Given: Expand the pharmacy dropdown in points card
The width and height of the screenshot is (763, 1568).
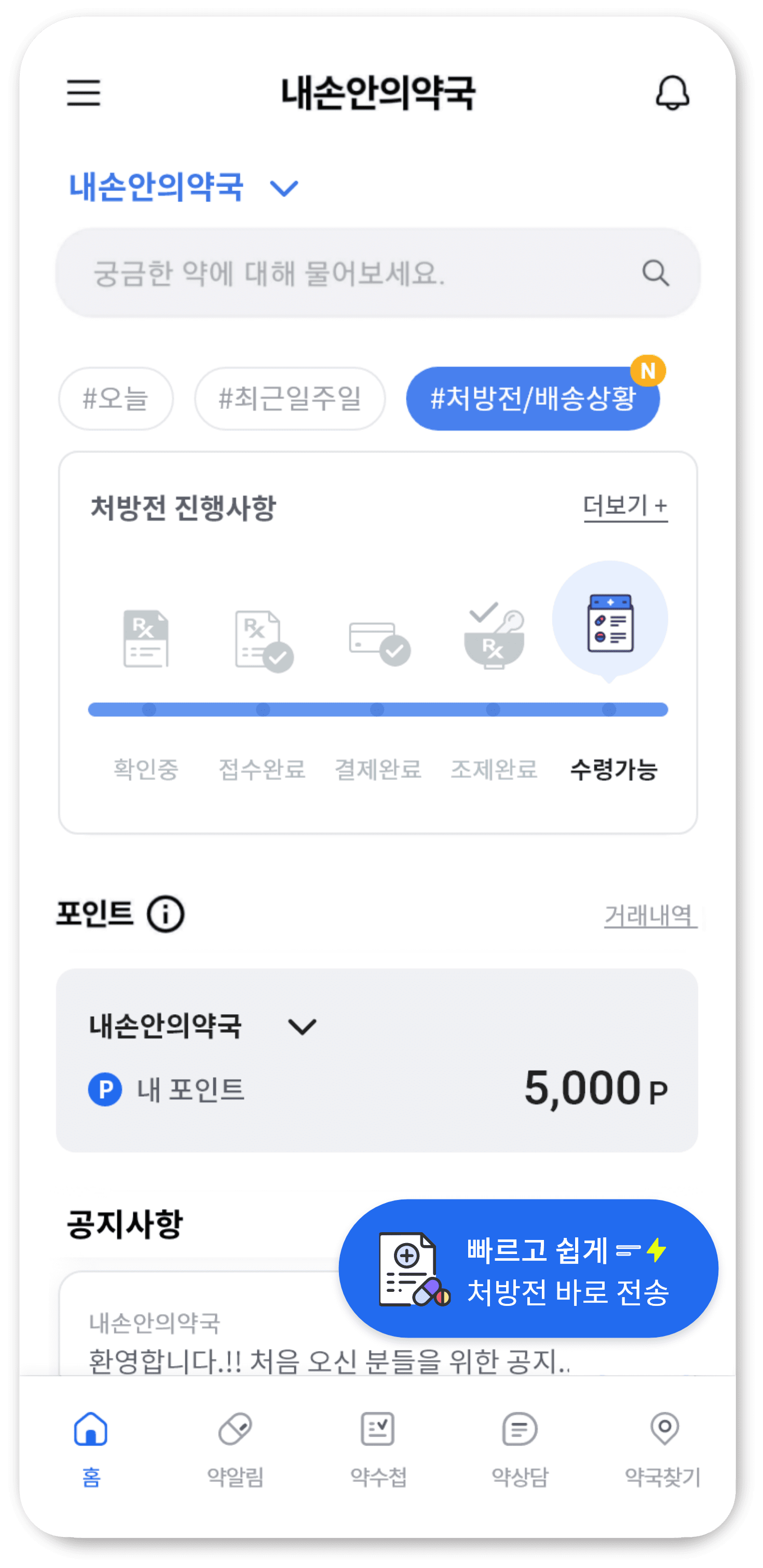Looking at the screenshot, I should point(302,1027).
